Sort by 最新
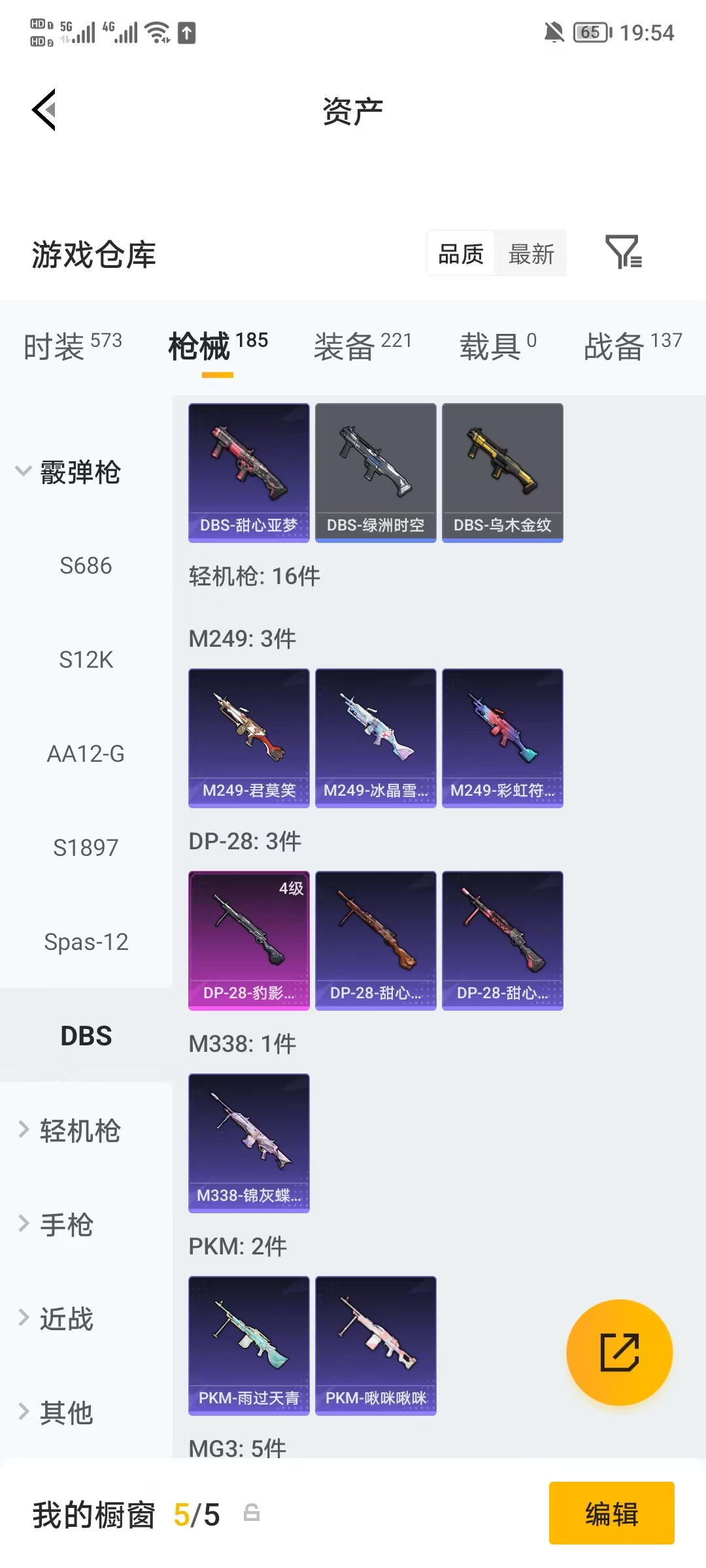 pyautogui.click(x=531, y=253)
